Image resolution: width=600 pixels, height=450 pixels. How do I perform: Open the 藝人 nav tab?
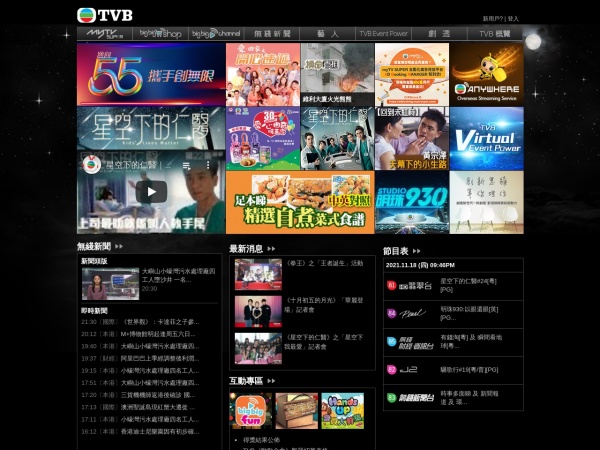pos(327,33)
